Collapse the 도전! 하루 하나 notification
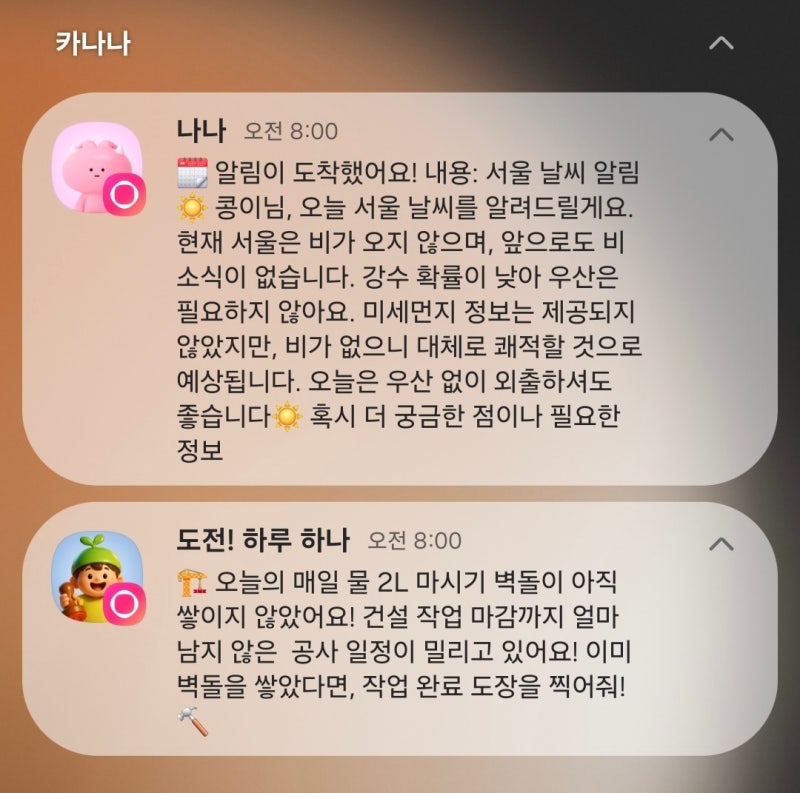Viewport: 800px width, 793px height. point(721,543)
